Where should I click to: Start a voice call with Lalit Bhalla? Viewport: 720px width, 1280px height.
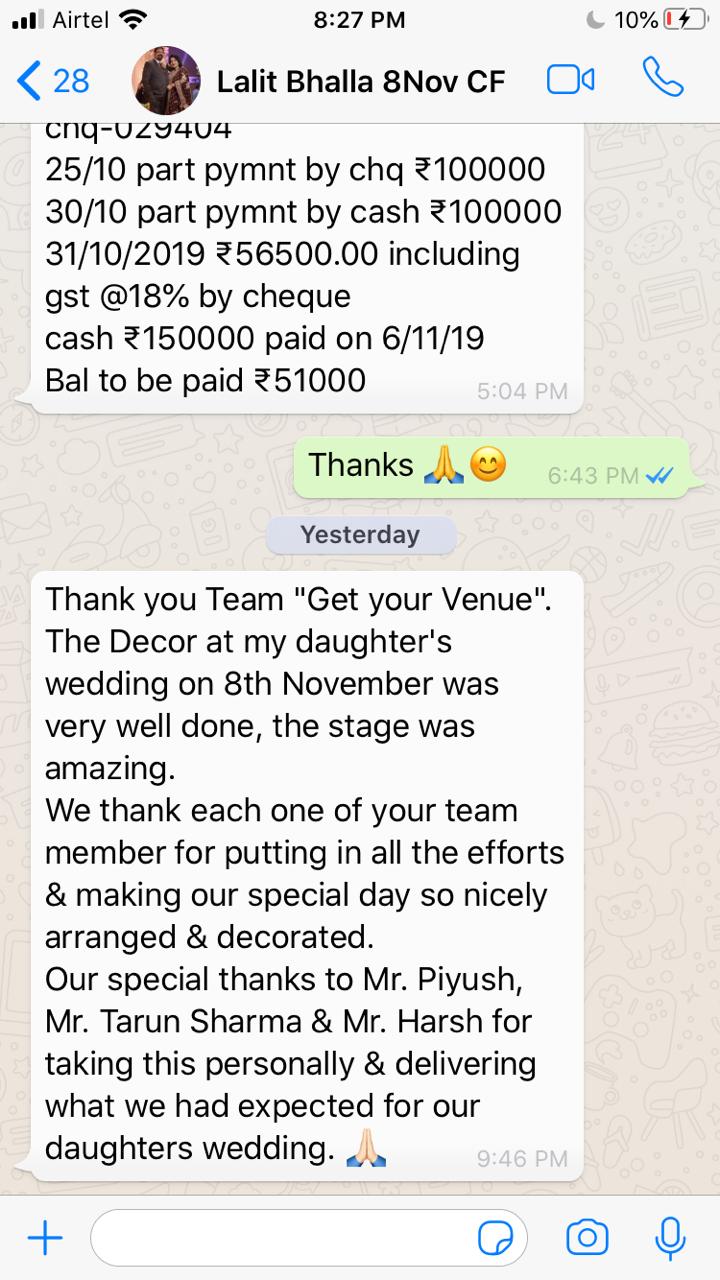662,79
